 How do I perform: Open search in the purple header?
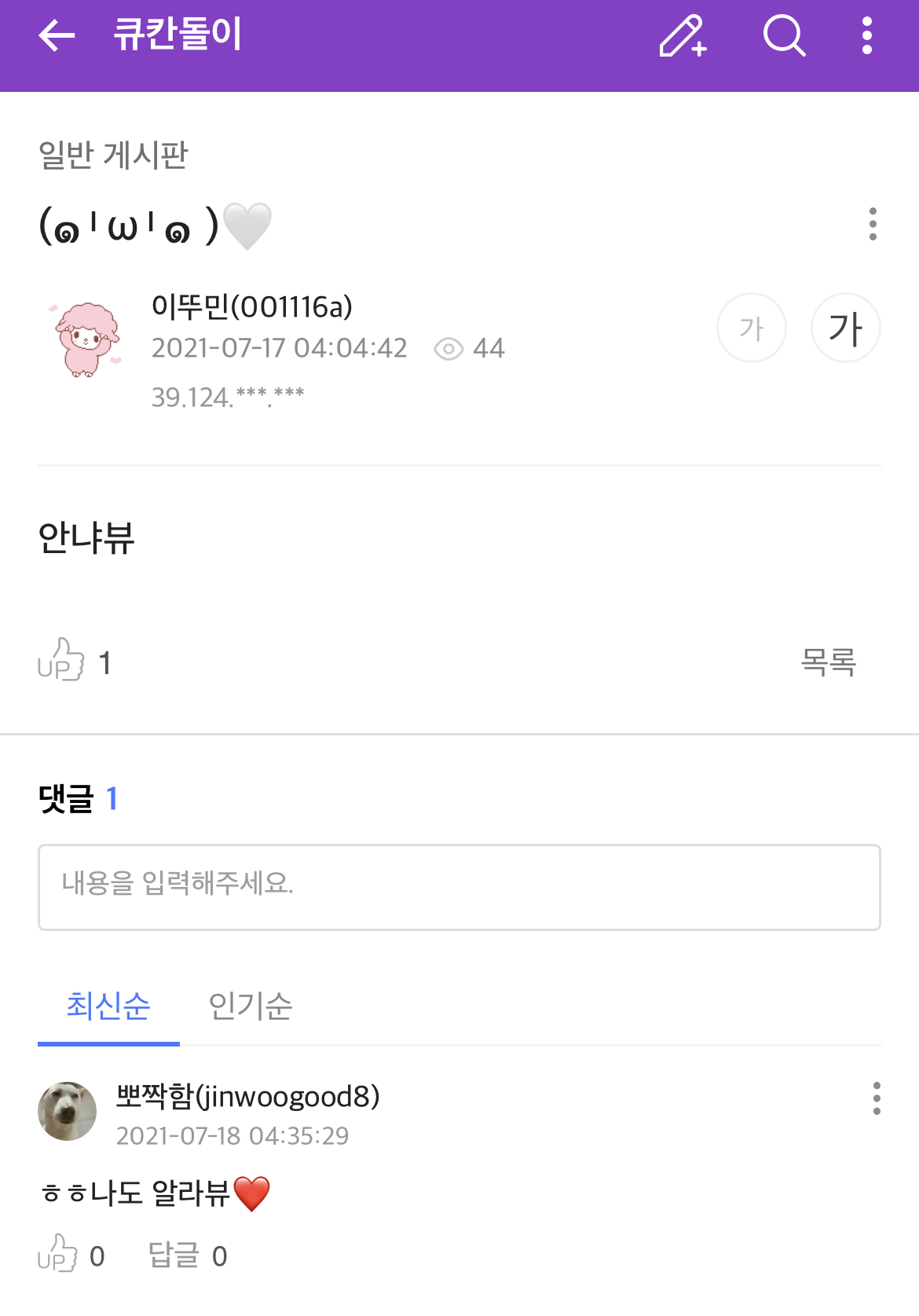pyautogui.click(x=784, y=36)
